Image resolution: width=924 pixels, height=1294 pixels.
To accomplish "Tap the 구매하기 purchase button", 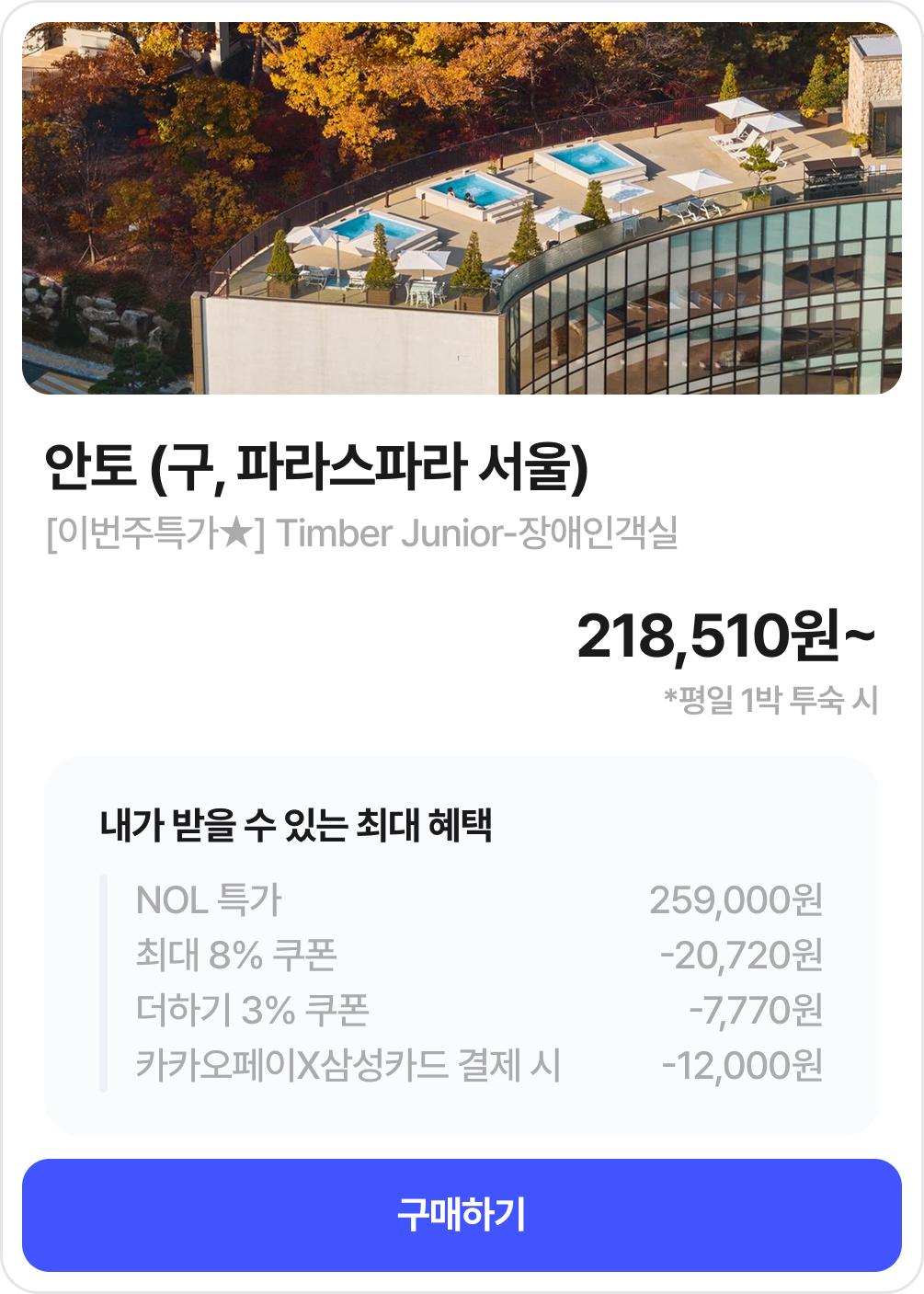I will (x=462, y=1215).
